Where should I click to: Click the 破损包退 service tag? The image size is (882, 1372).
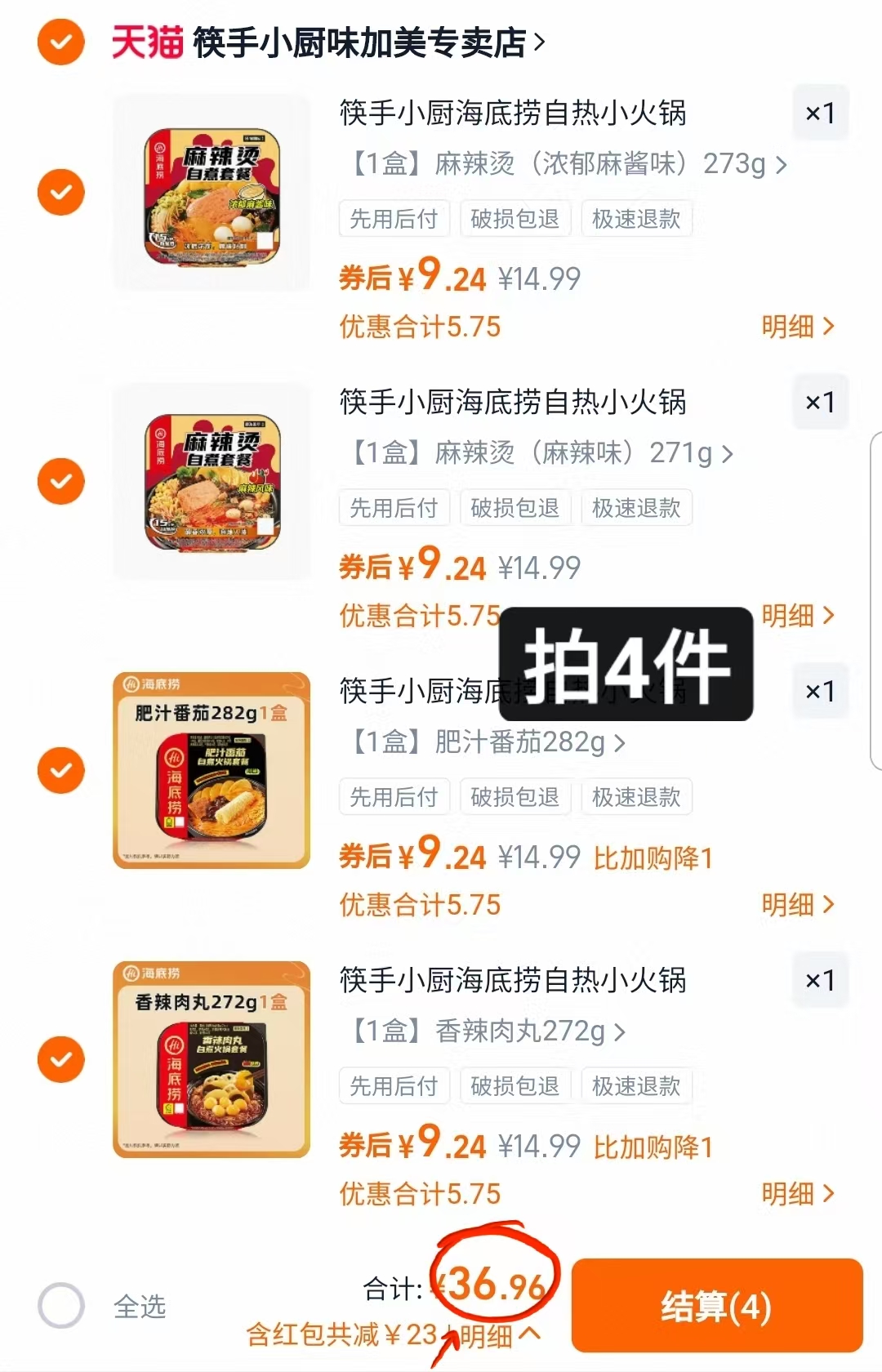point(515,218)
